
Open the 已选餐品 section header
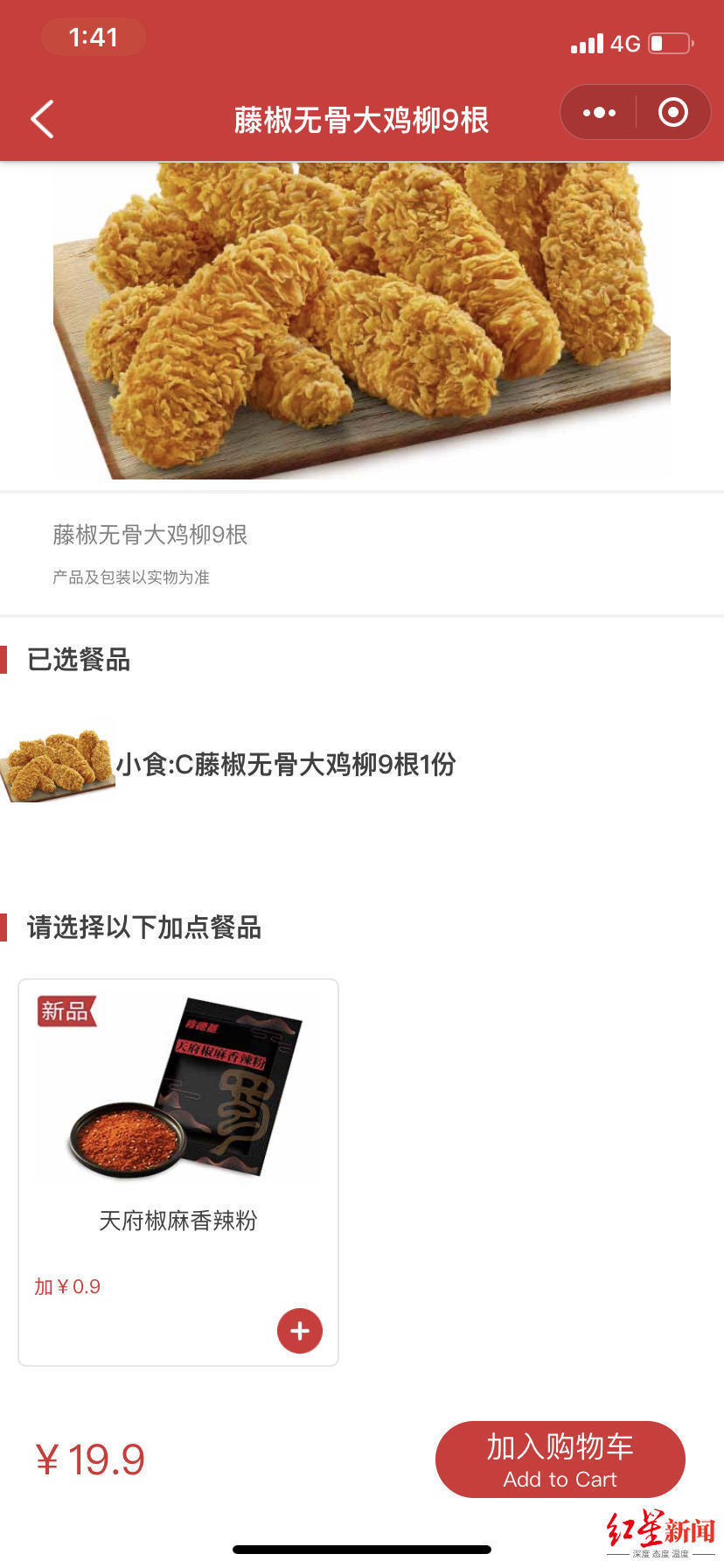78,661
